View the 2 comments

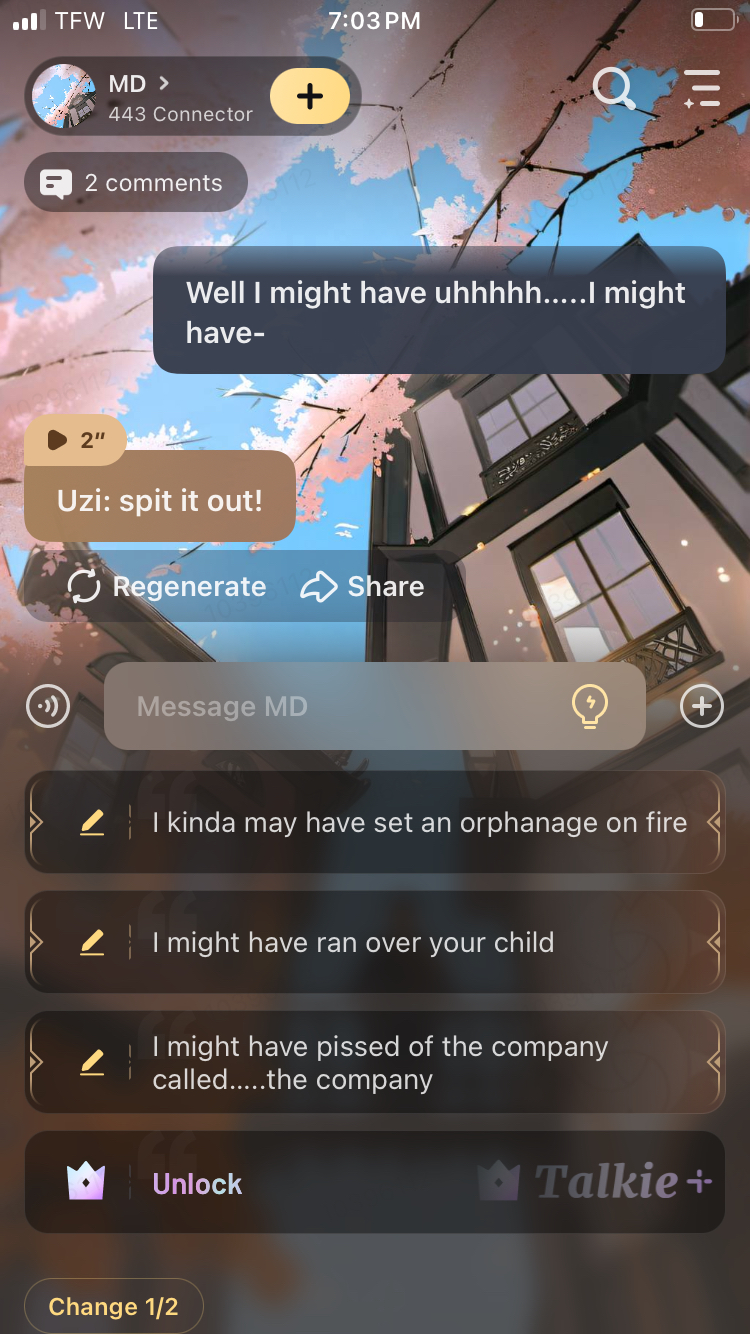coord(135,183)
